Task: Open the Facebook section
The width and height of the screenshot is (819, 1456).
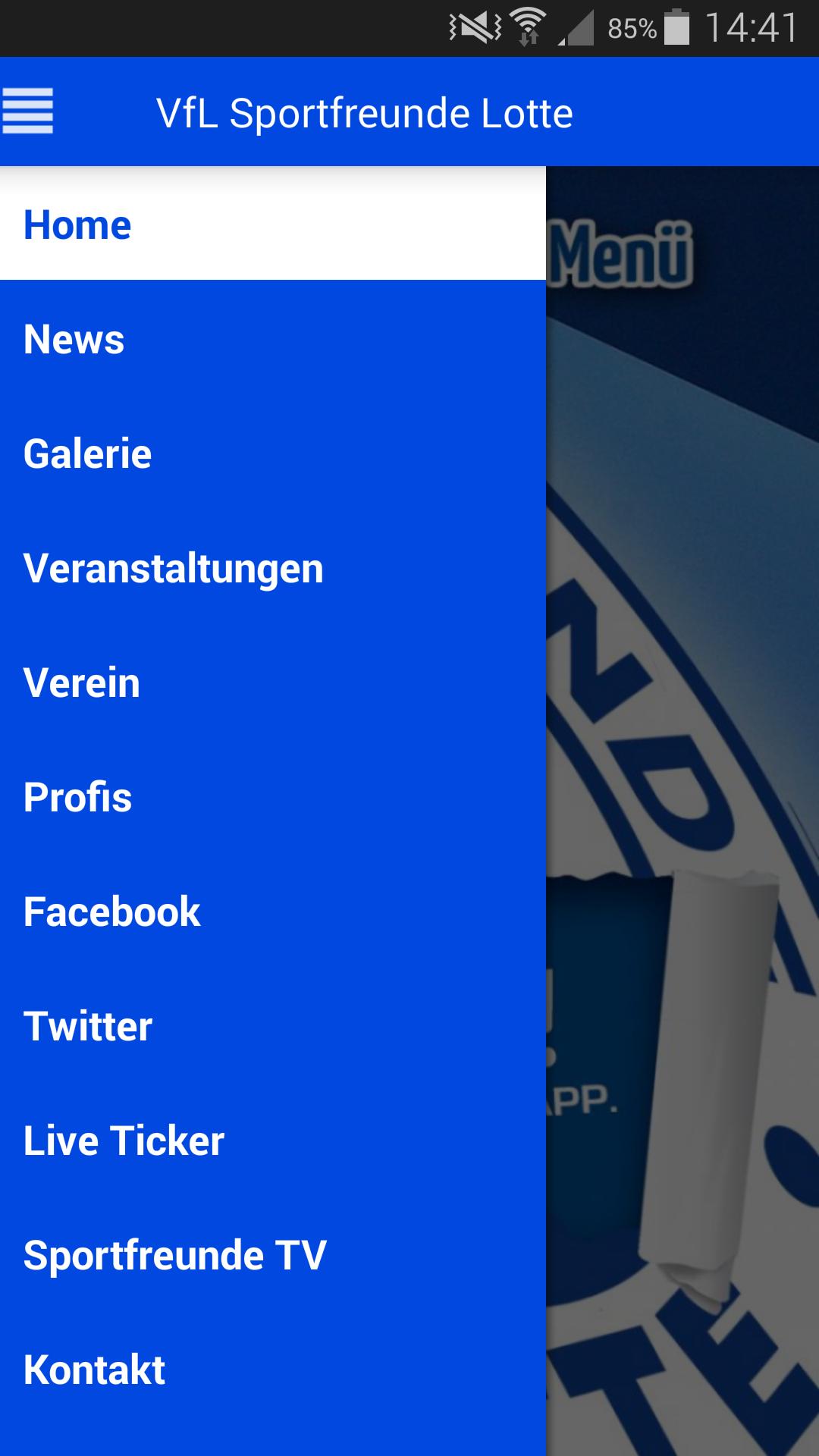Action: (x=111, y=912)
